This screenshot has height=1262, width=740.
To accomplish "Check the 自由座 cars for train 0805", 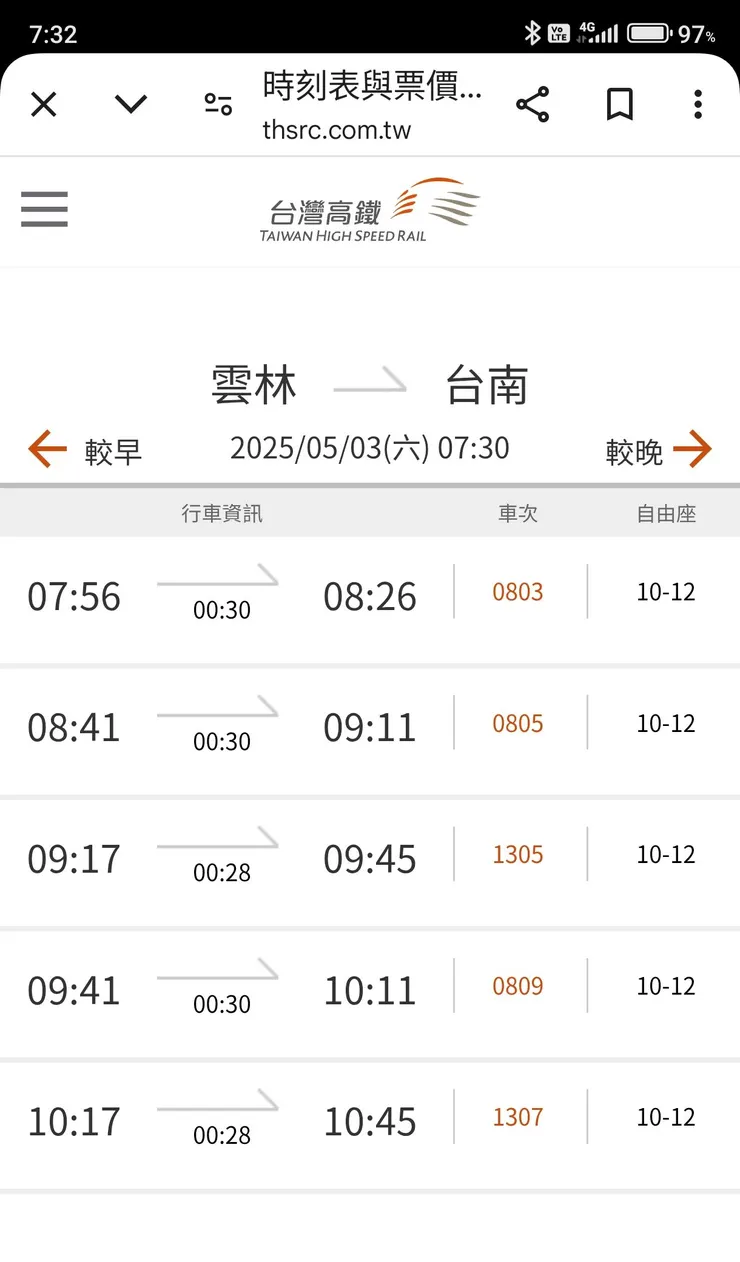I will click(665, 723).
